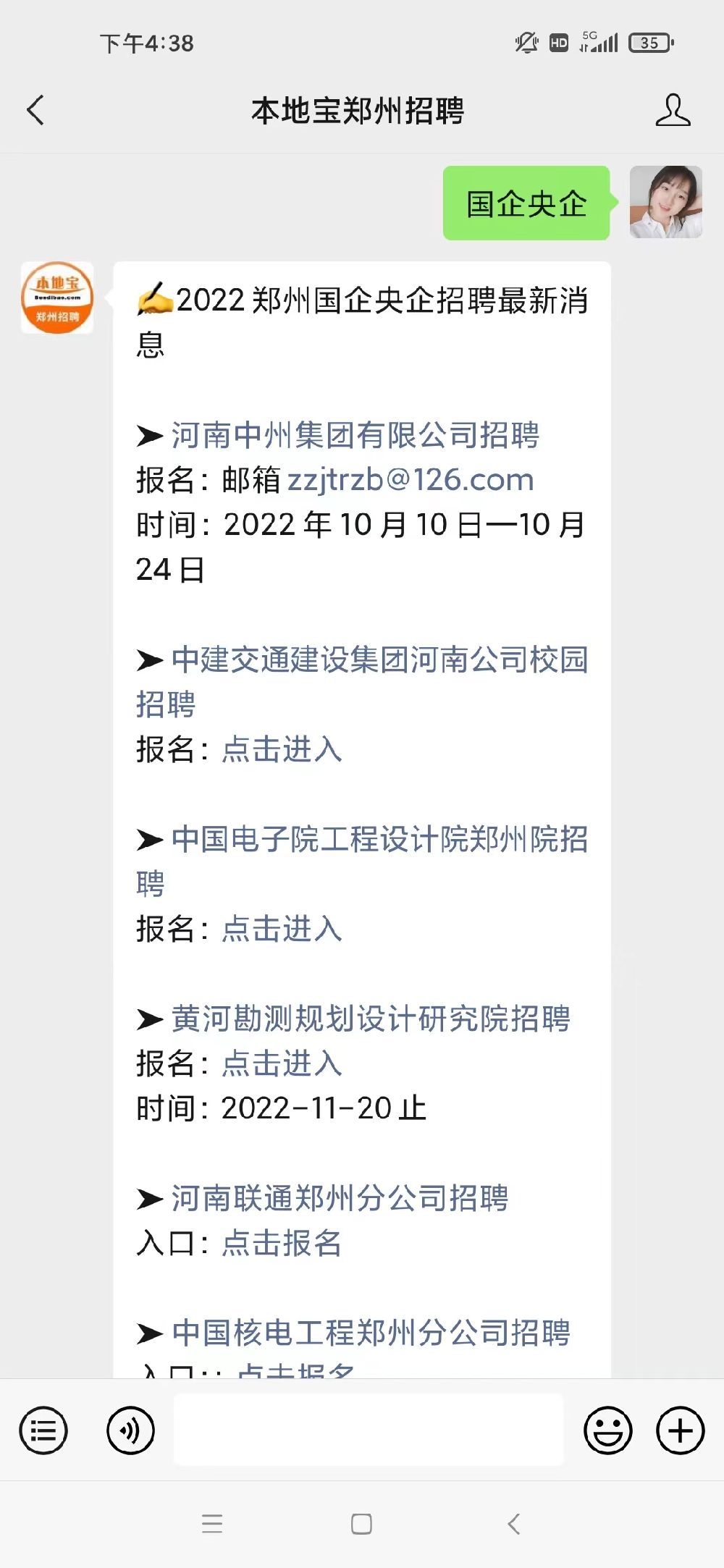Viewport: 724px width, 1568px height.
Task: Go back from the 本地宝郑州招聘 chat
Action: point(35,110)
